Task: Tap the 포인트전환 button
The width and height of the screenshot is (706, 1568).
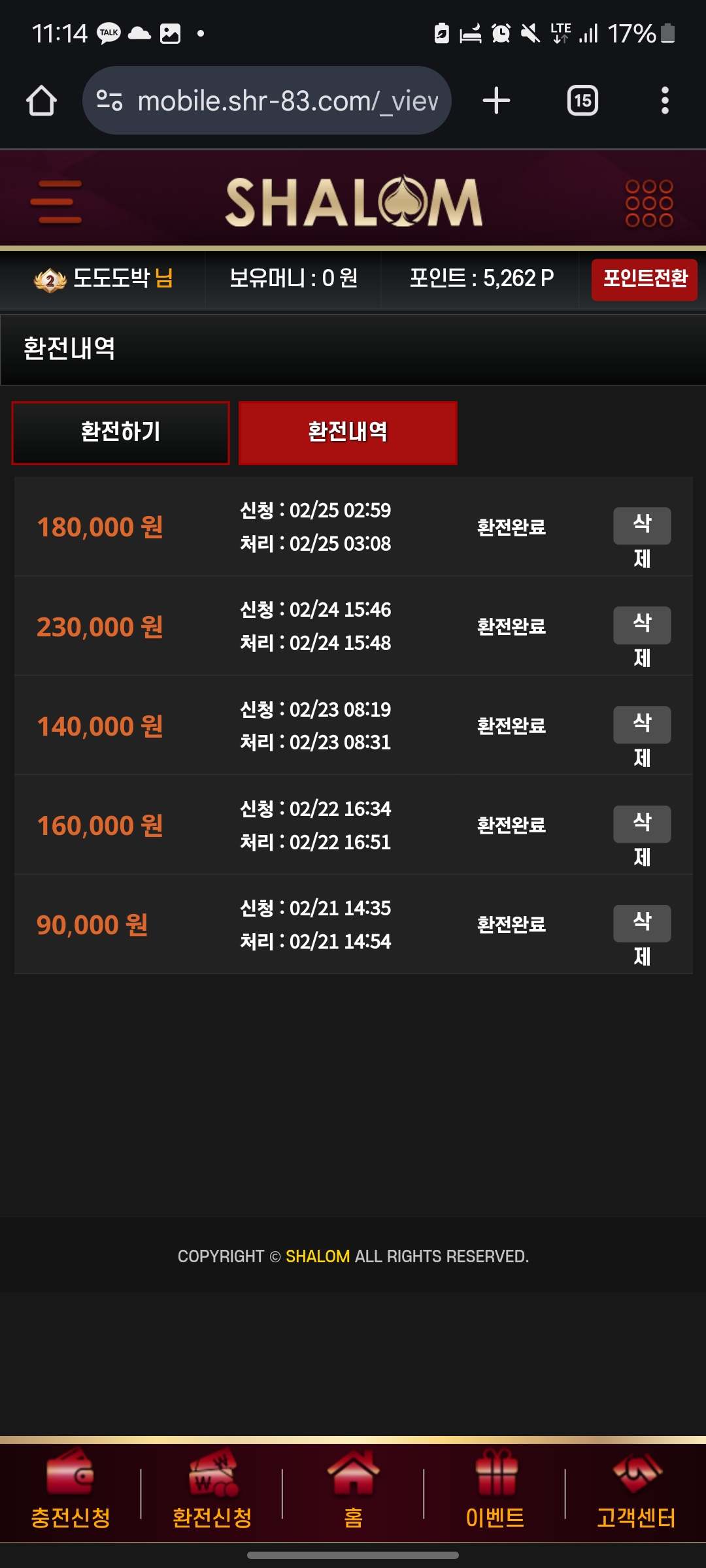Action: (x=644, y=279)
